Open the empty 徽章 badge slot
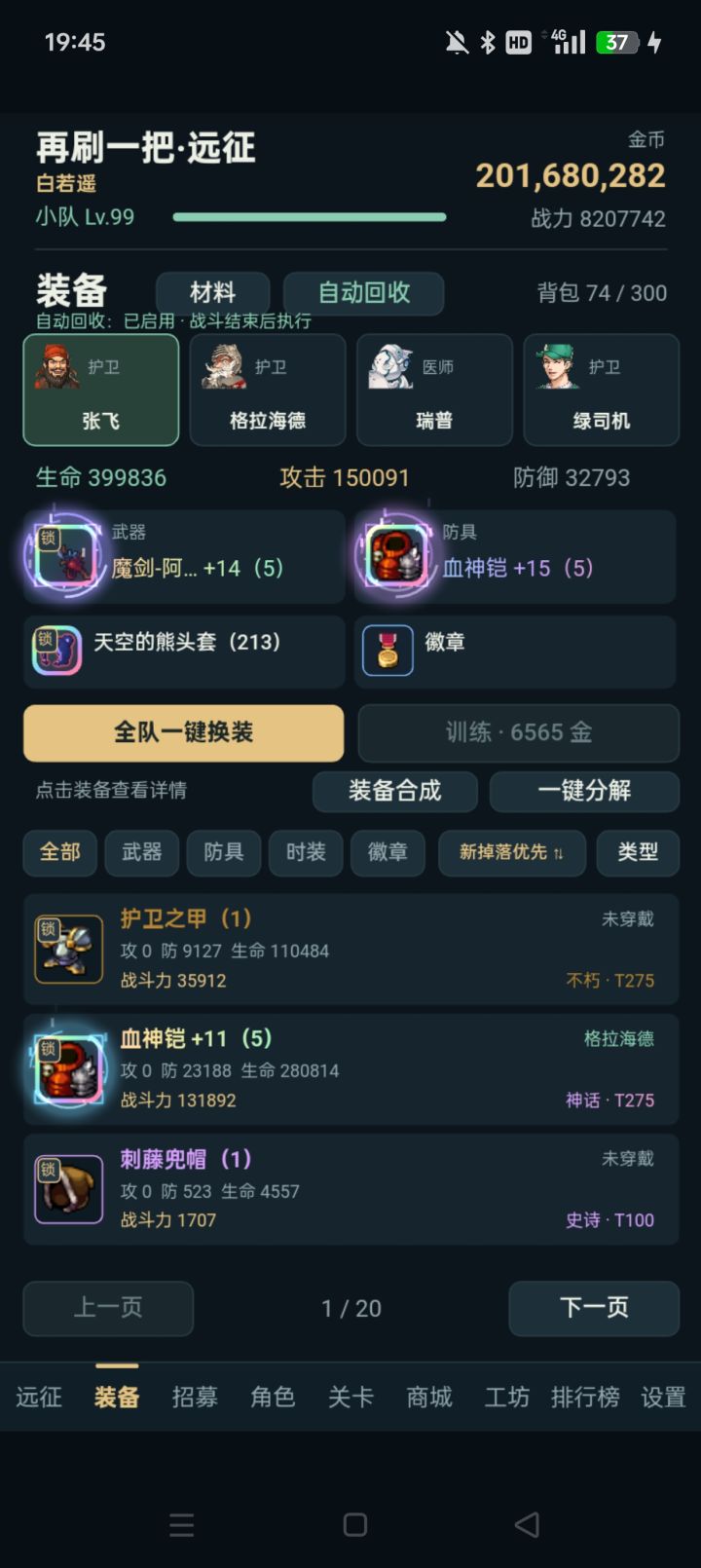The width and height of the screenshot is (701, 1568). (x=515, y=652)
